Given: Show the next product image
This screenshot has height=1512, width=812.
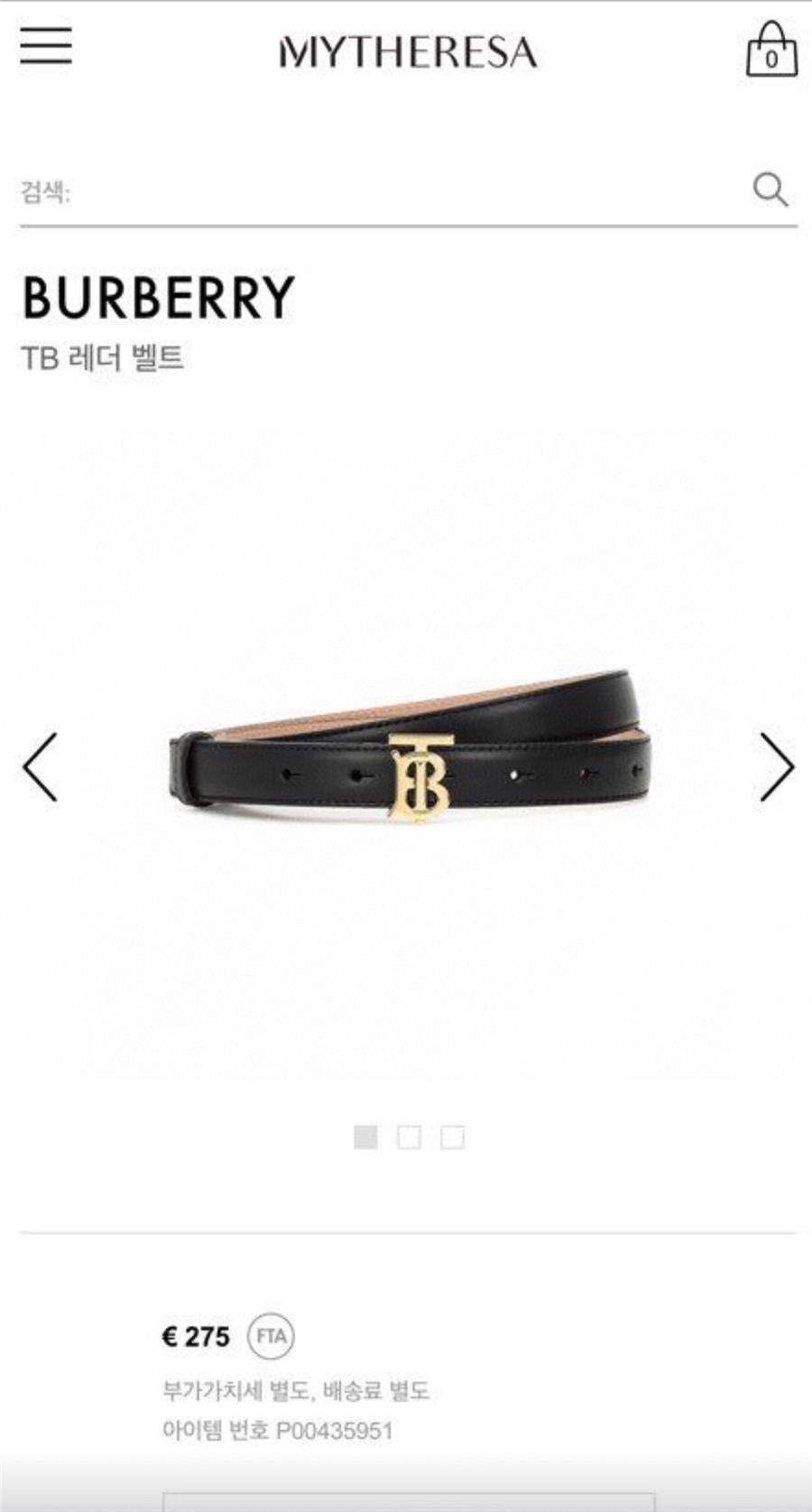Looking at the screenshot, I should [x=776, y=766].
